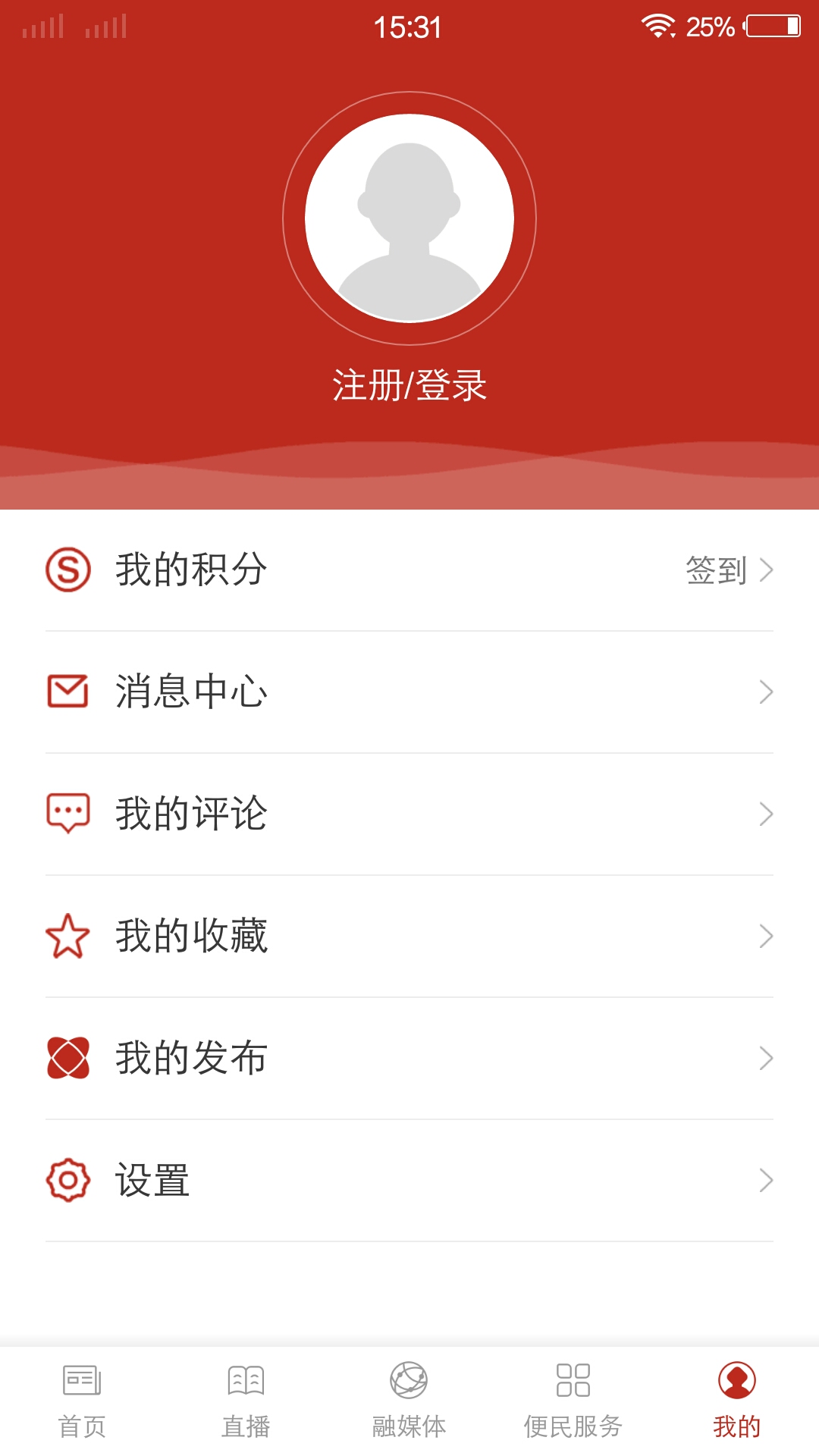Viewport: 819px width, 1456px height.
Task: Select the comment bubble icon beside 我的评论
Action: (x=67, y=813)
